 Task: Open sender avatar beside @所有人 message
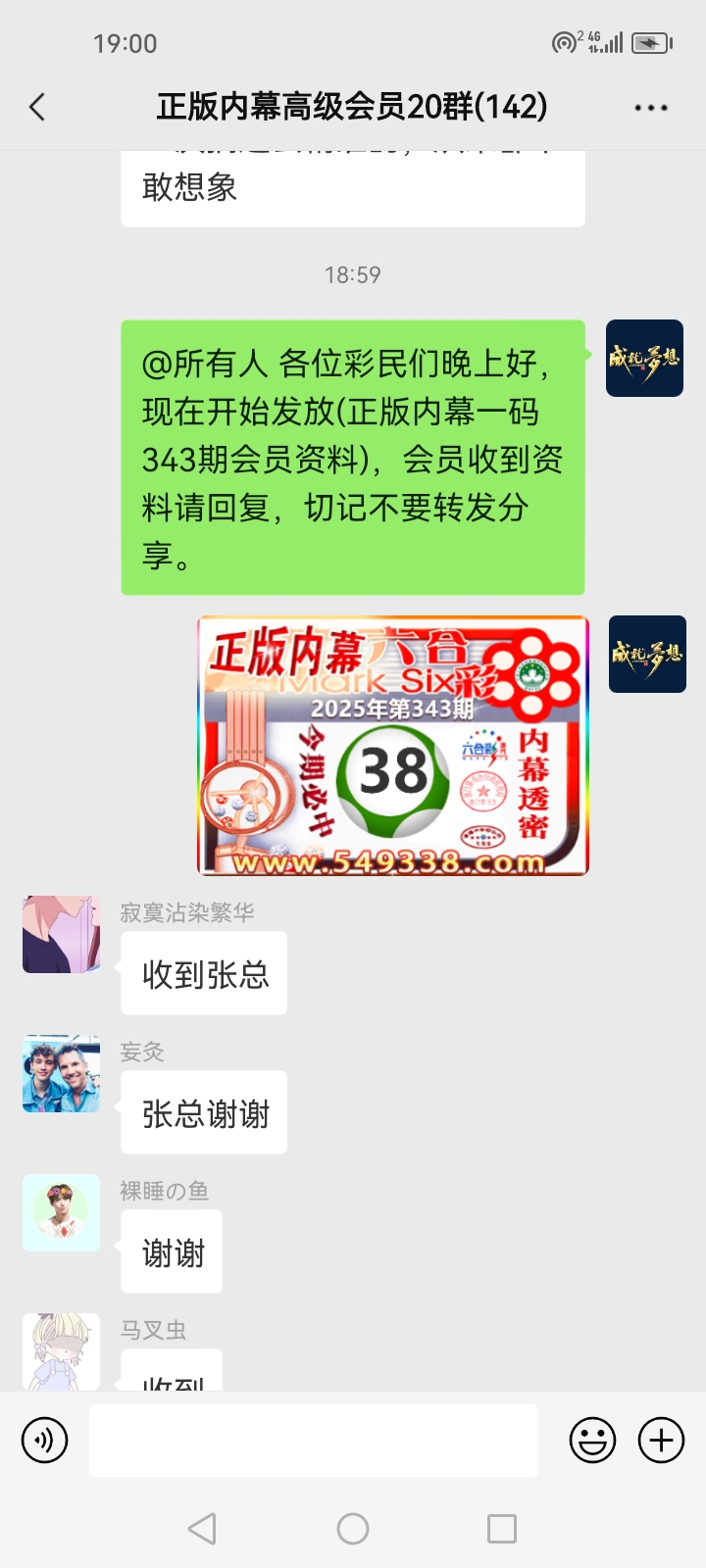tap(644, 359)
